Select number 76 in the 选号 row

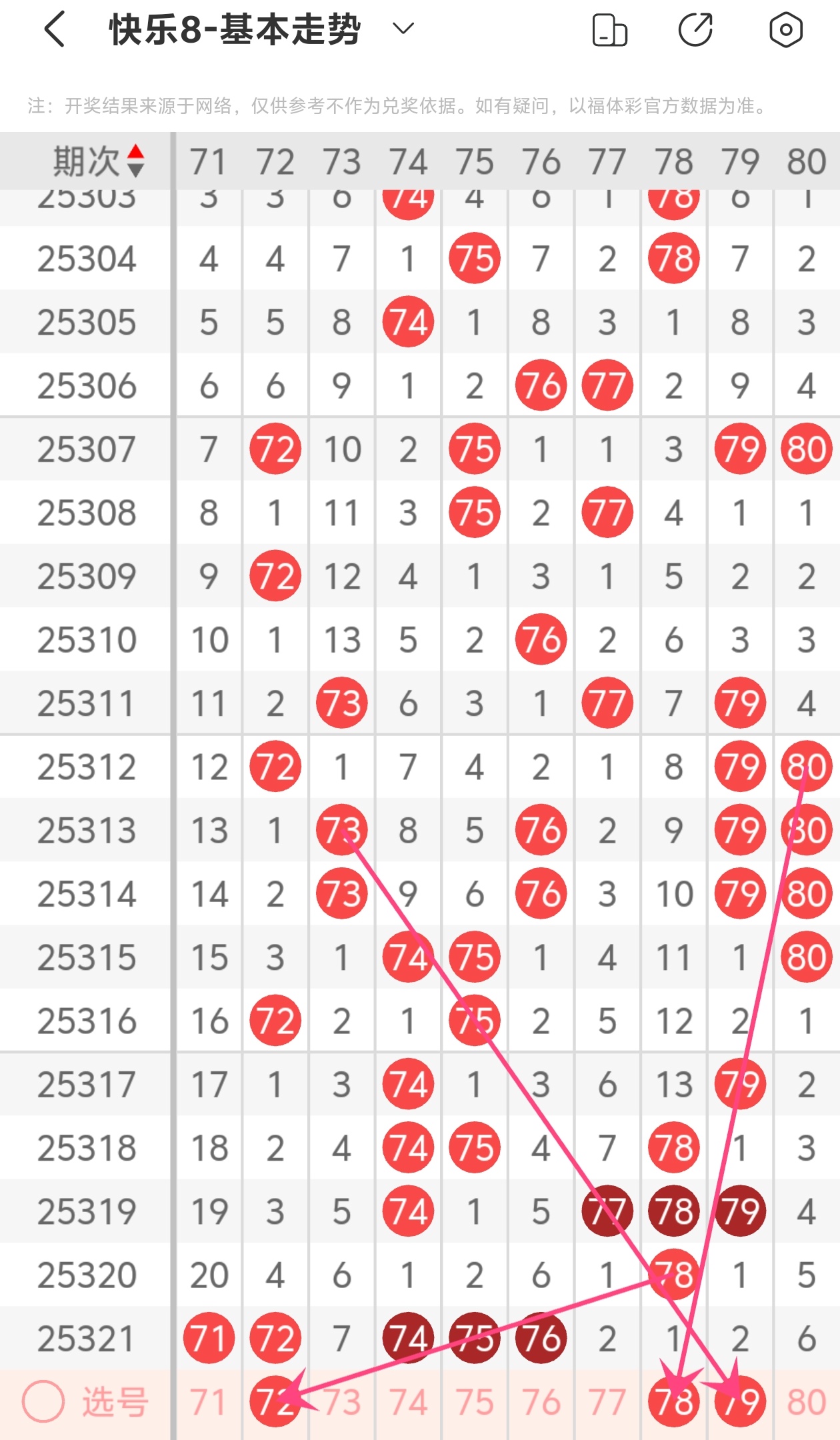click(x=541, y=1401)
